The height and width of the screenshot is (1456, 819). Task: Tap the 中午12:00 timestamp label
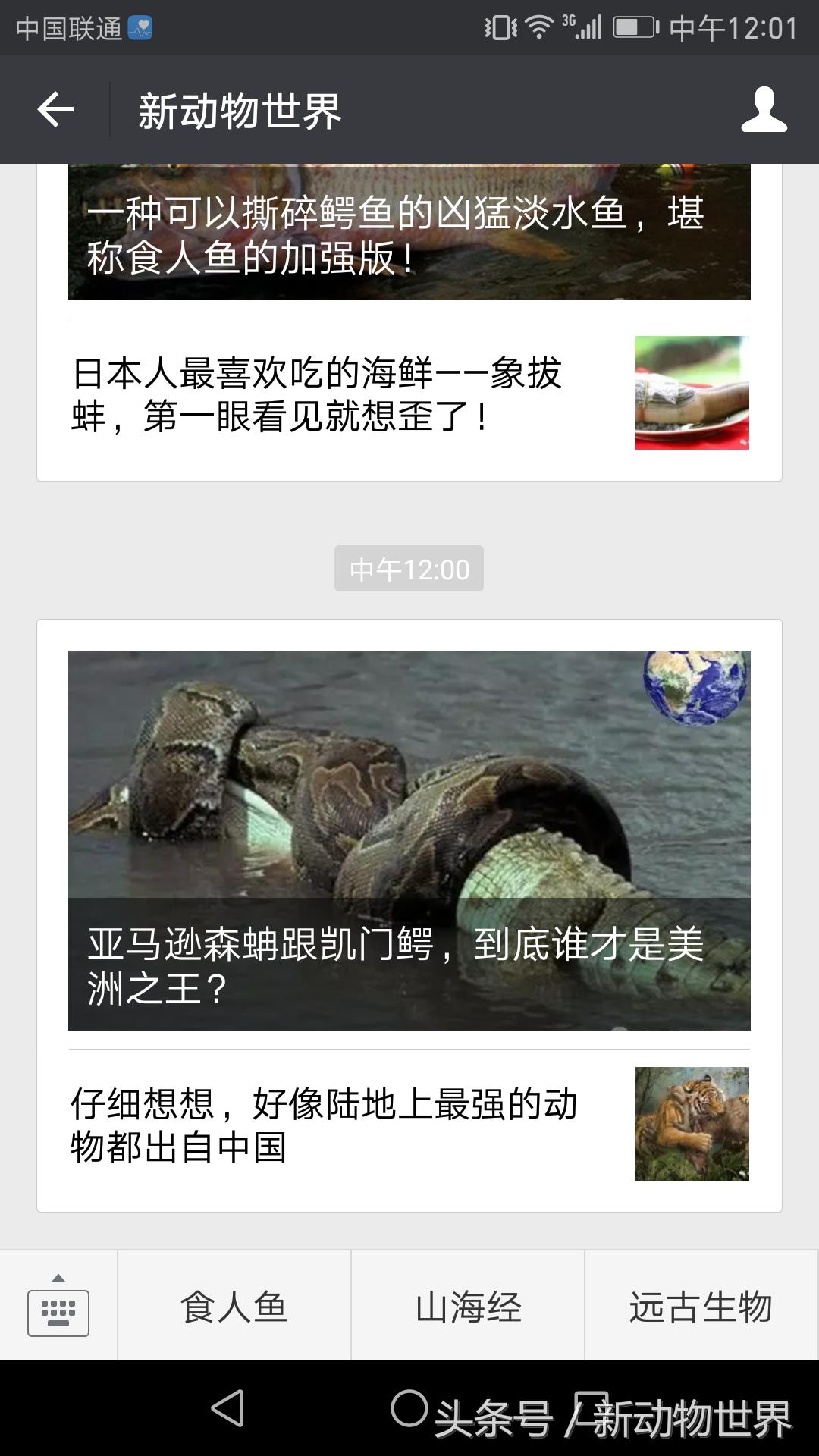click(409, 567)
